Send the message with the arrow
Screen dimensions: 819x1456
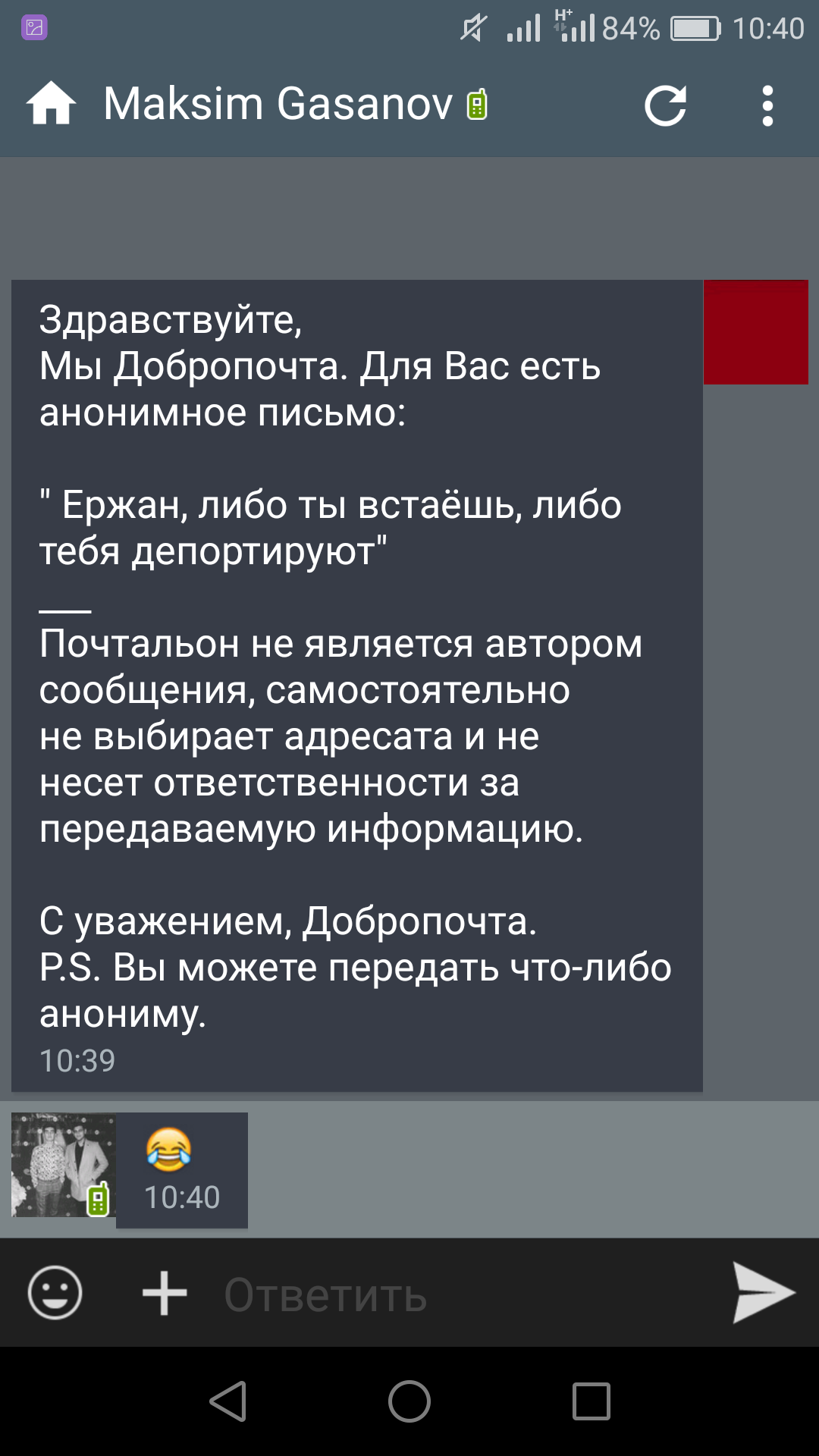click(x=764, y=1292)
